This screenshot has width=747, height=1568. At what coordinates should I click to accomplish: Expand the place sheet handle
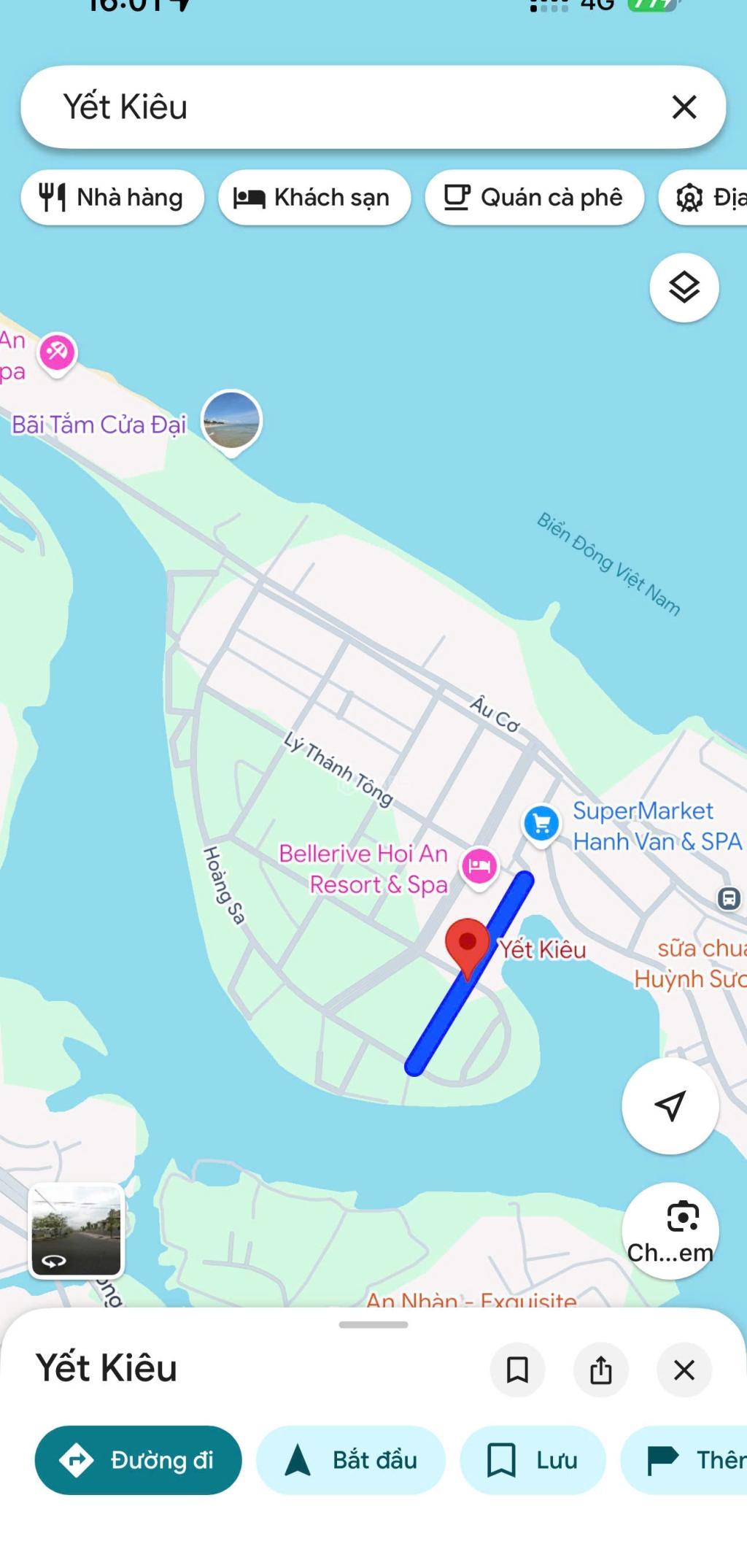373,1324
